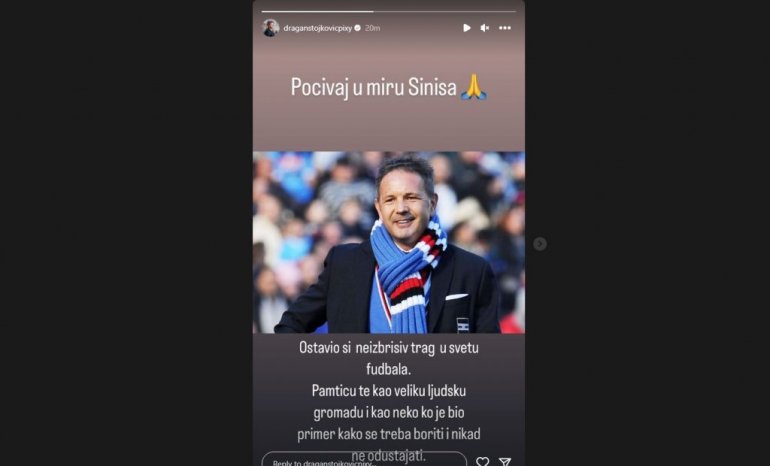Open the three-dot more options menu
The image size is (770, 466).
[x=505, y=28]
